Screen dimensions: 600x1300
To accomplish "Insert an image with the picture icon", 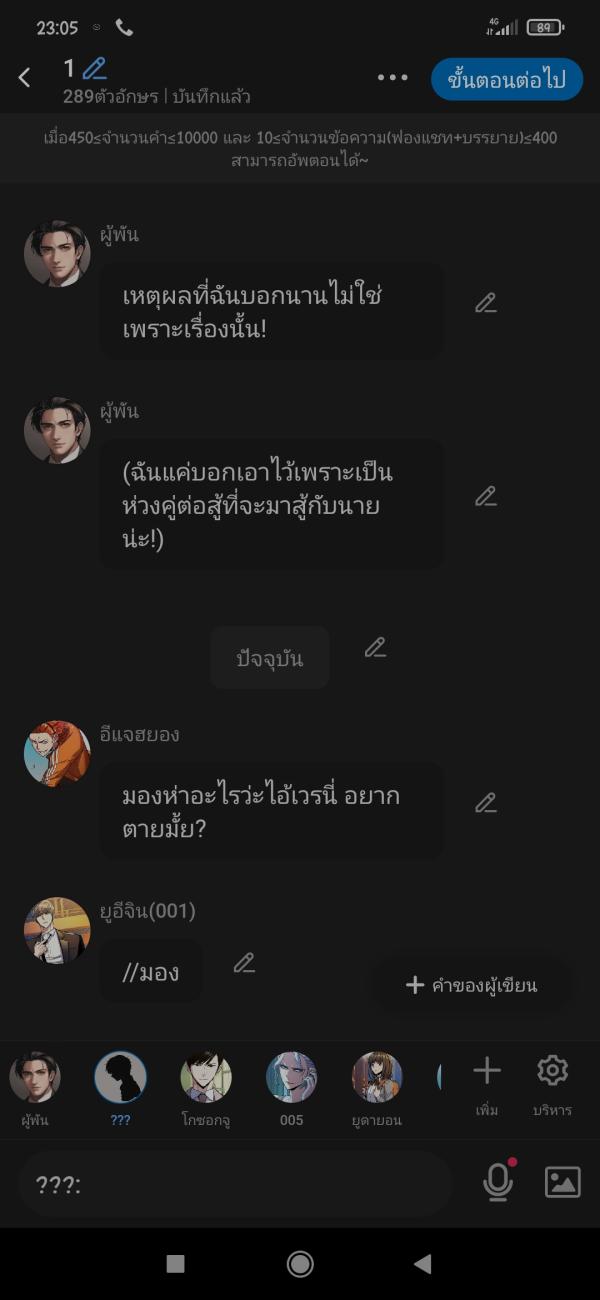I will coord(562,1182).
